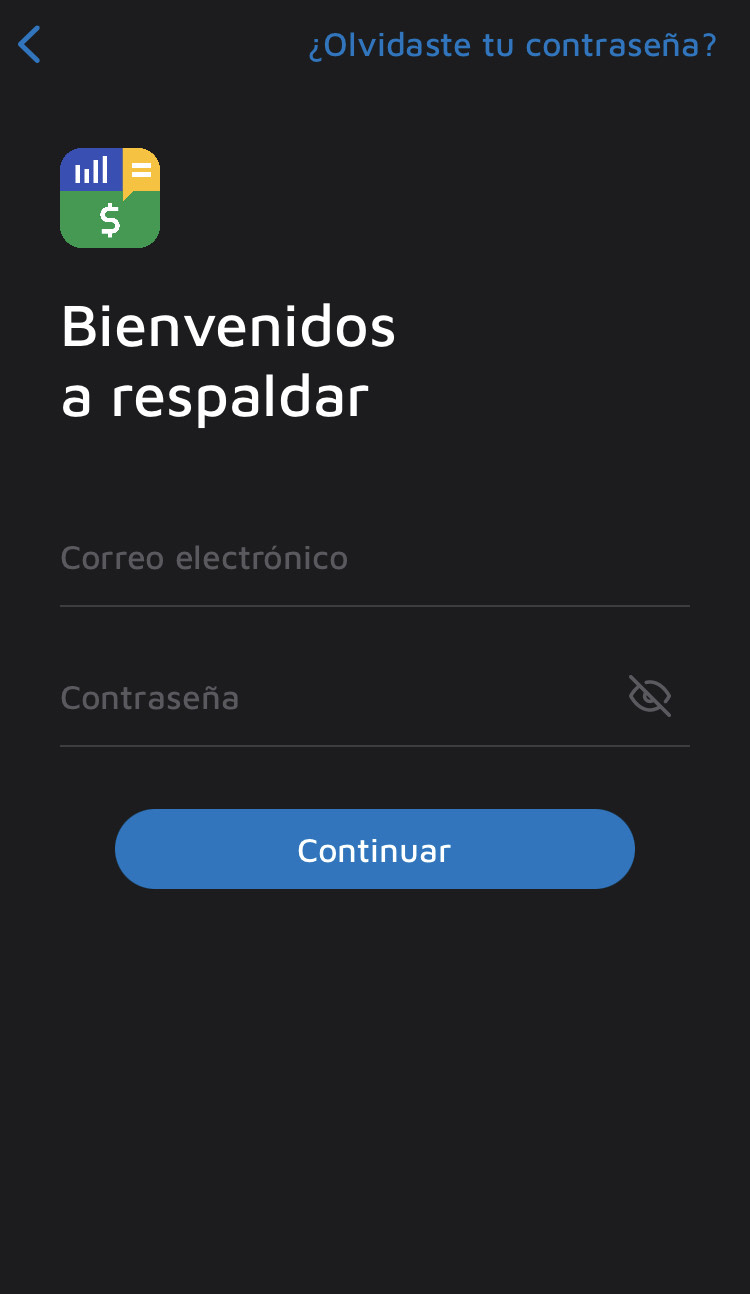
Task: Toggle password visibility with the eye icon
Action: (650, 695)
